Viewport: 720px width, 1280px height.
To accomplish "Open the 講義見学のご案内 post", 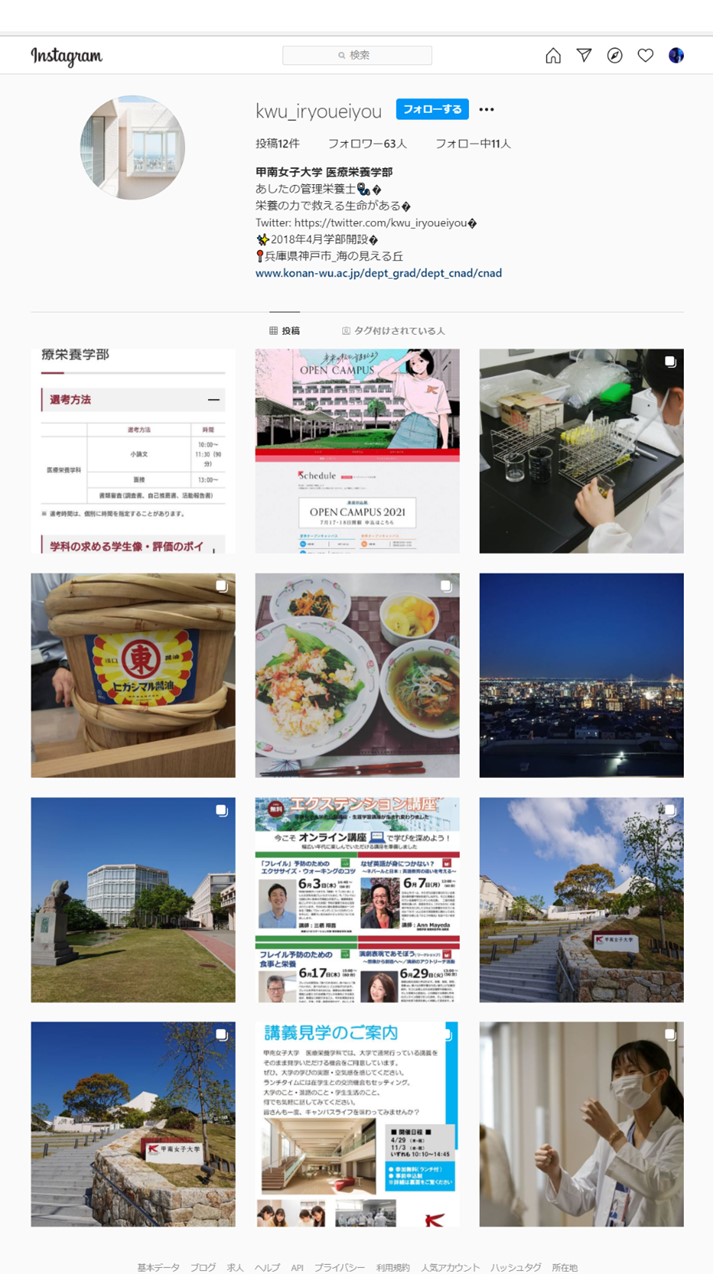I will (x=357, y=1124).
